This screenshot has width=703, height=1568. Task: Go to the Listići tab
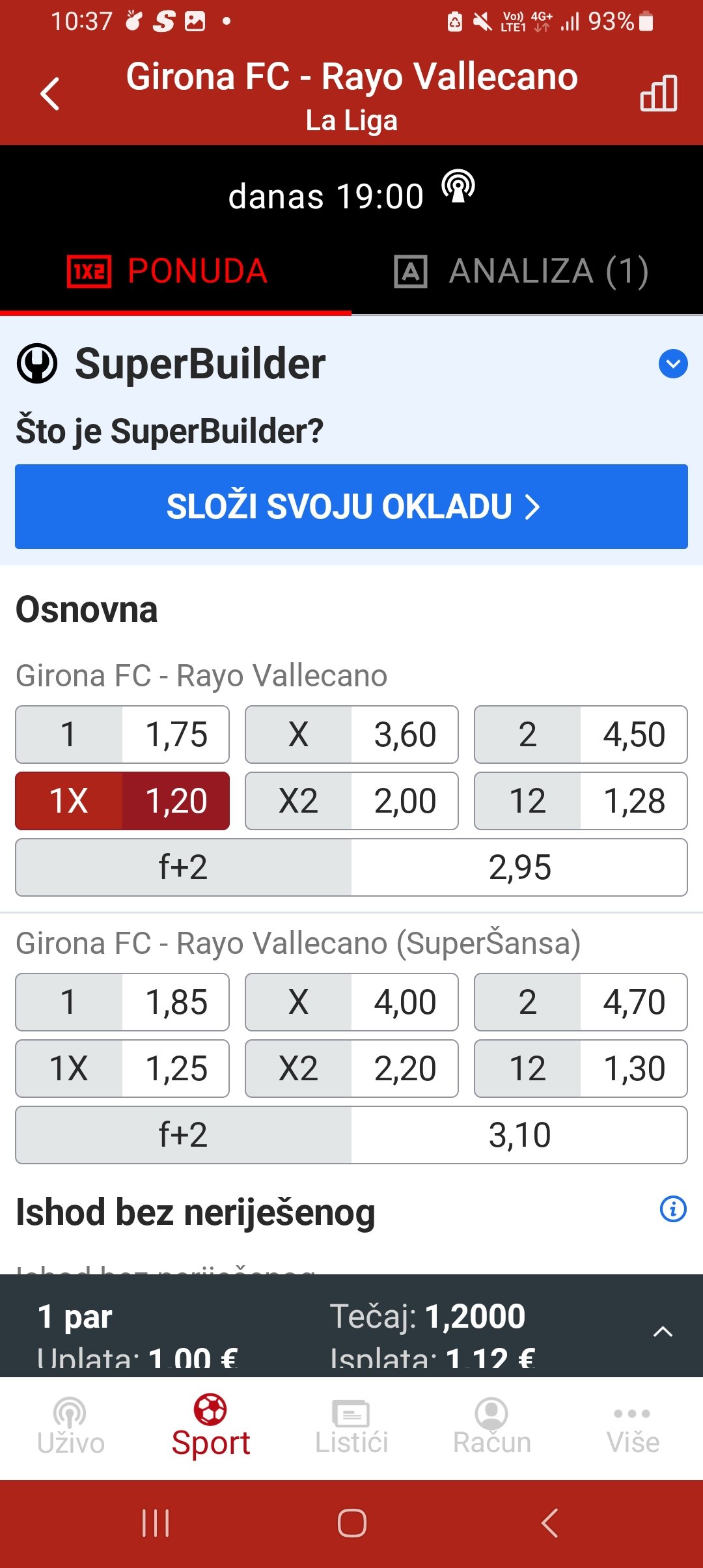point(351,1427)
